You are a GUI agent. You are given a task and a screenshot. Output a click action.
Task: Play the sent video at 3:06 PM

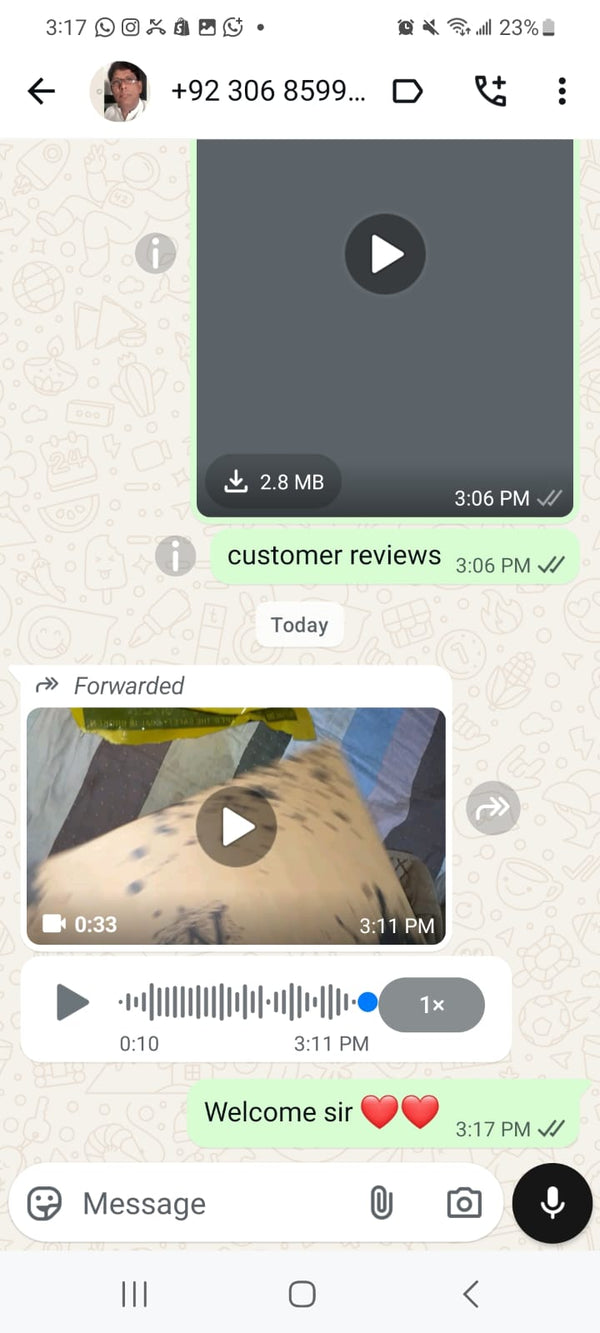click(x=385, y=254)
